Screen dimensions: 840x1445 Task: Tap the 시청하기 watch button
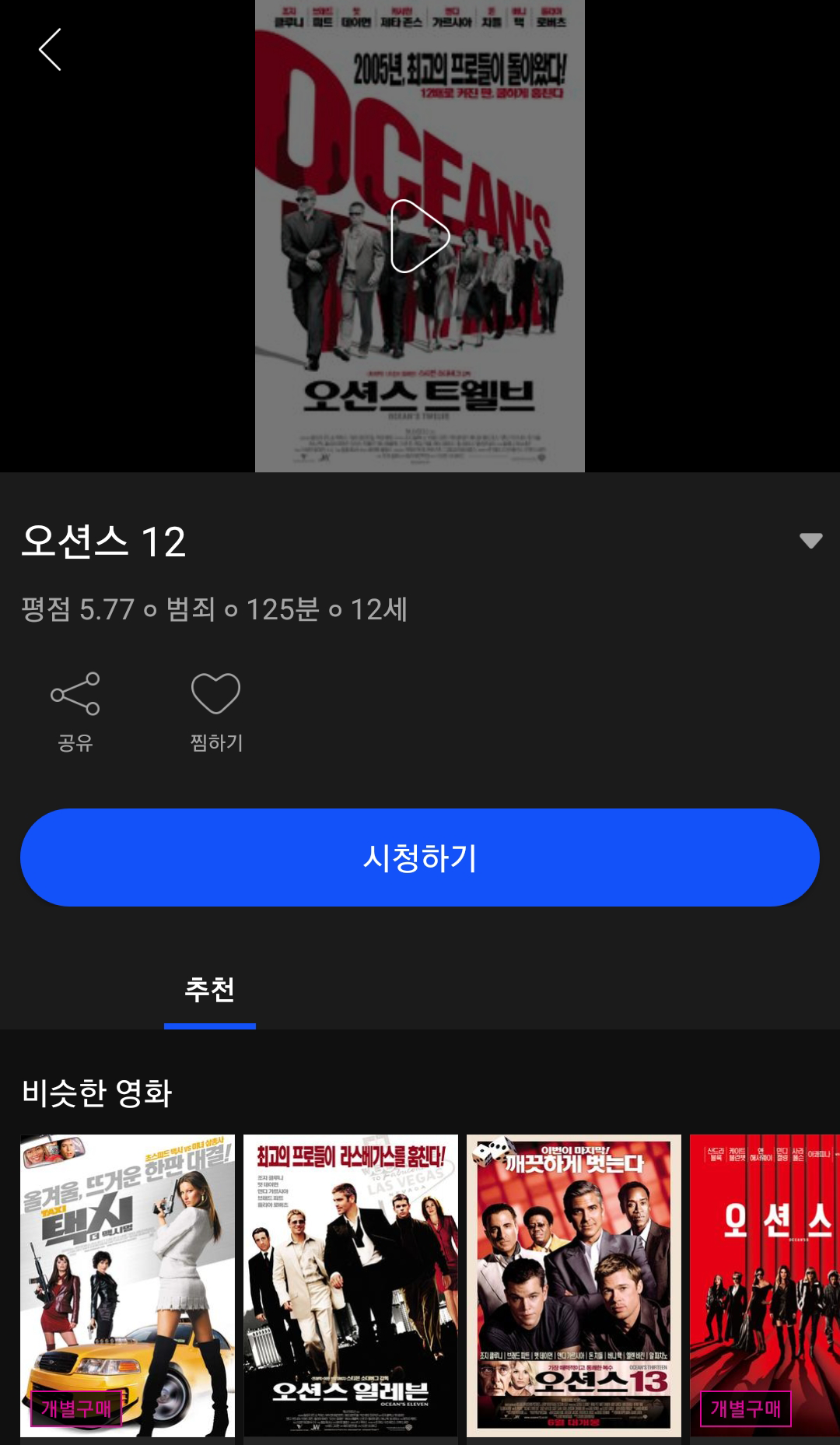(x=420, y=858)
